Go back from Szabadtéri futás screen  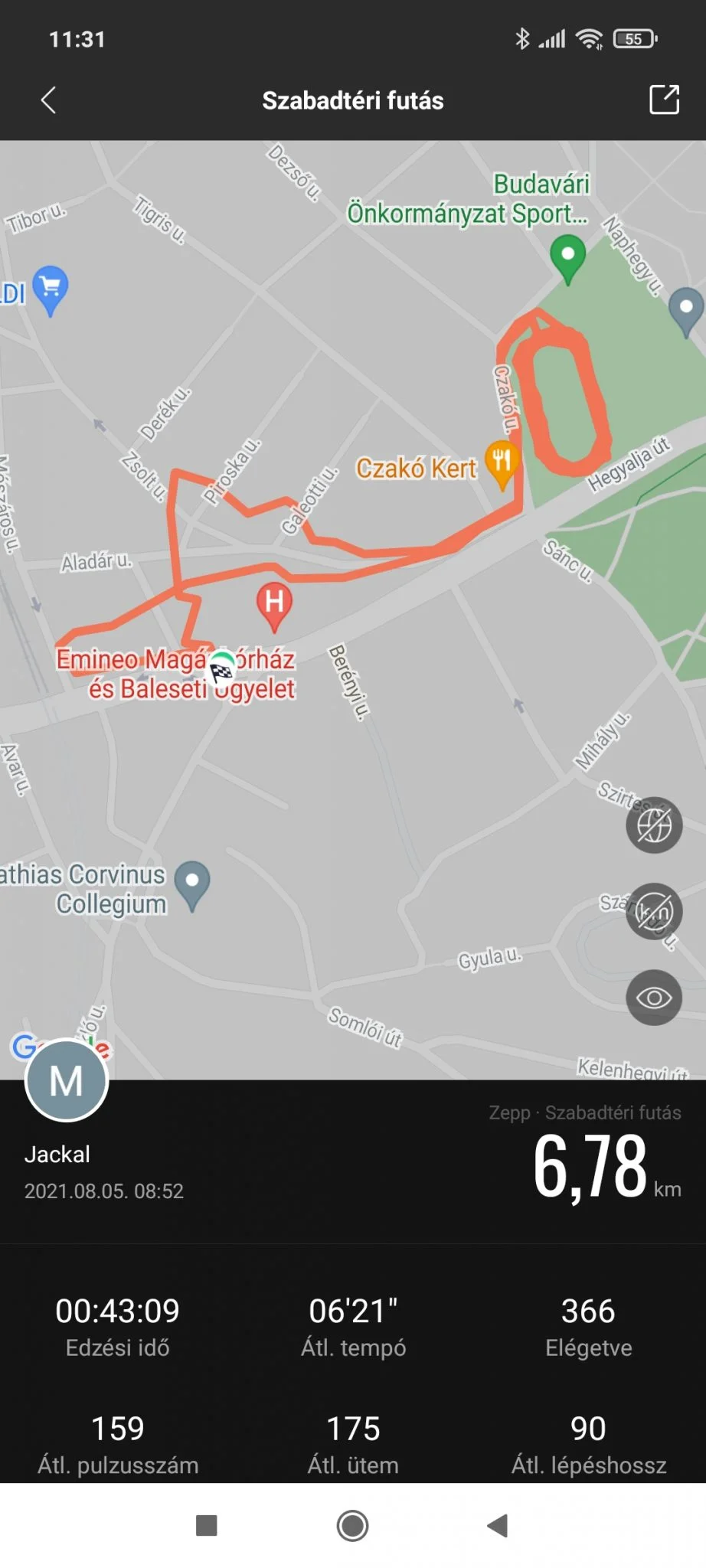click(48, 100)
